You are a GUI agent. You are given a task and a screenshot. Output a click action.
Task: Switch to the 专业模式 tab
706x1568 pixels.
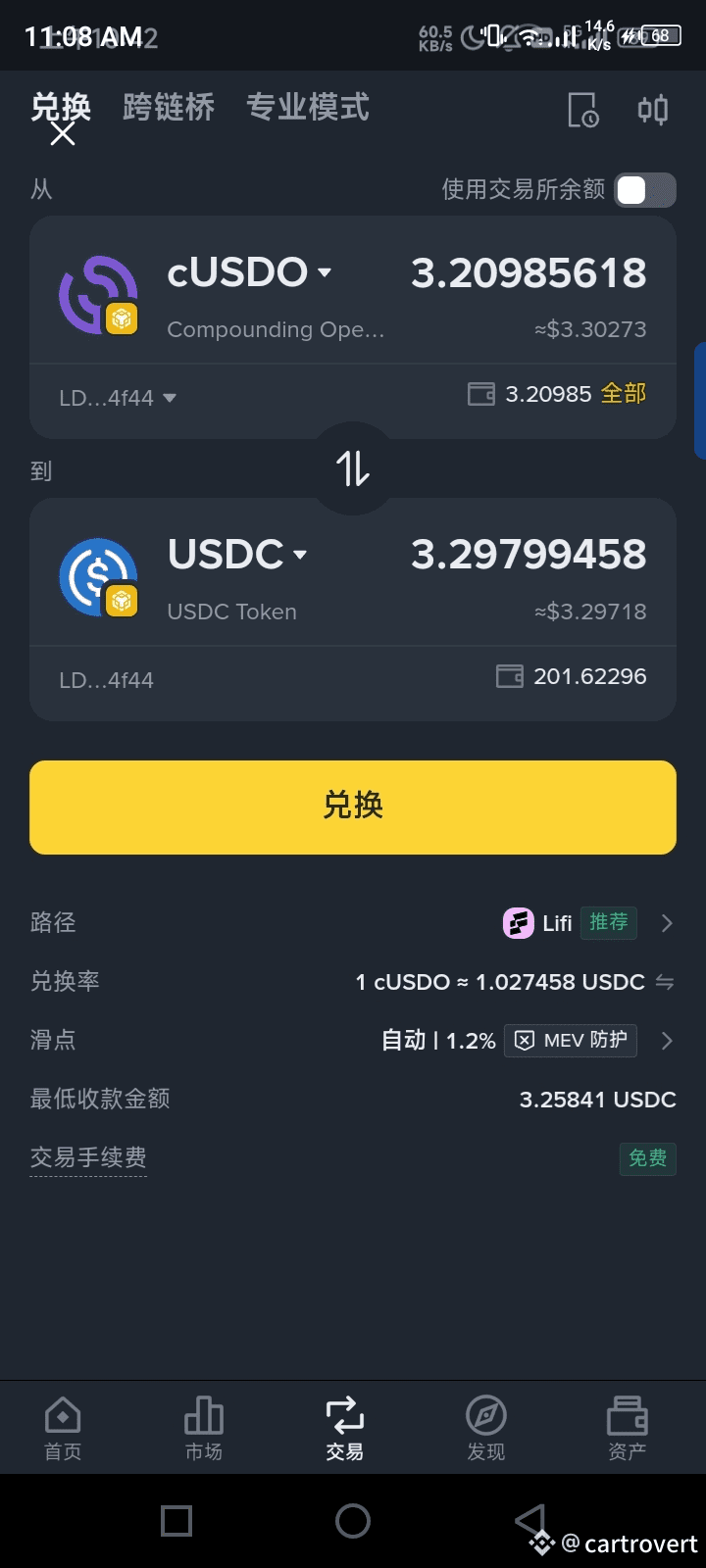coord(308,107)
